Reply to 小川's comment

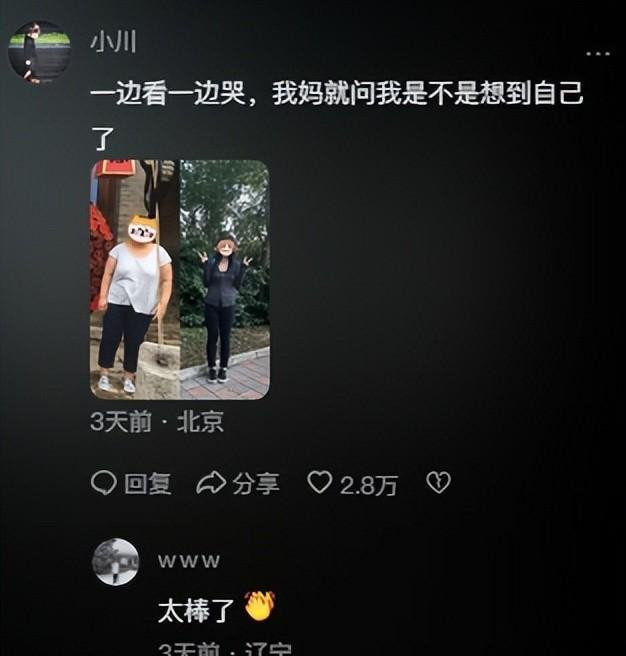point(131,484)
